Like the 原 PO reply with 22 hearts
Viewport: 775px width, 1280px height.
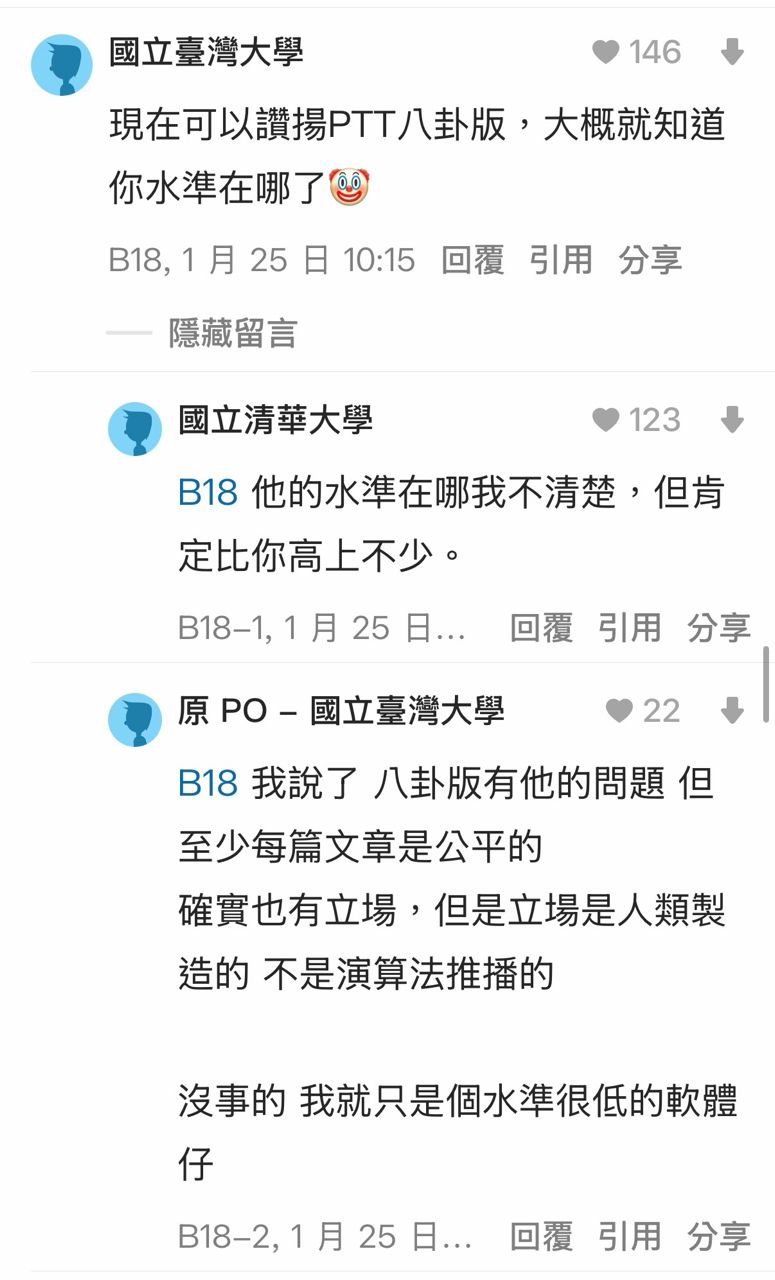point(620,711)
